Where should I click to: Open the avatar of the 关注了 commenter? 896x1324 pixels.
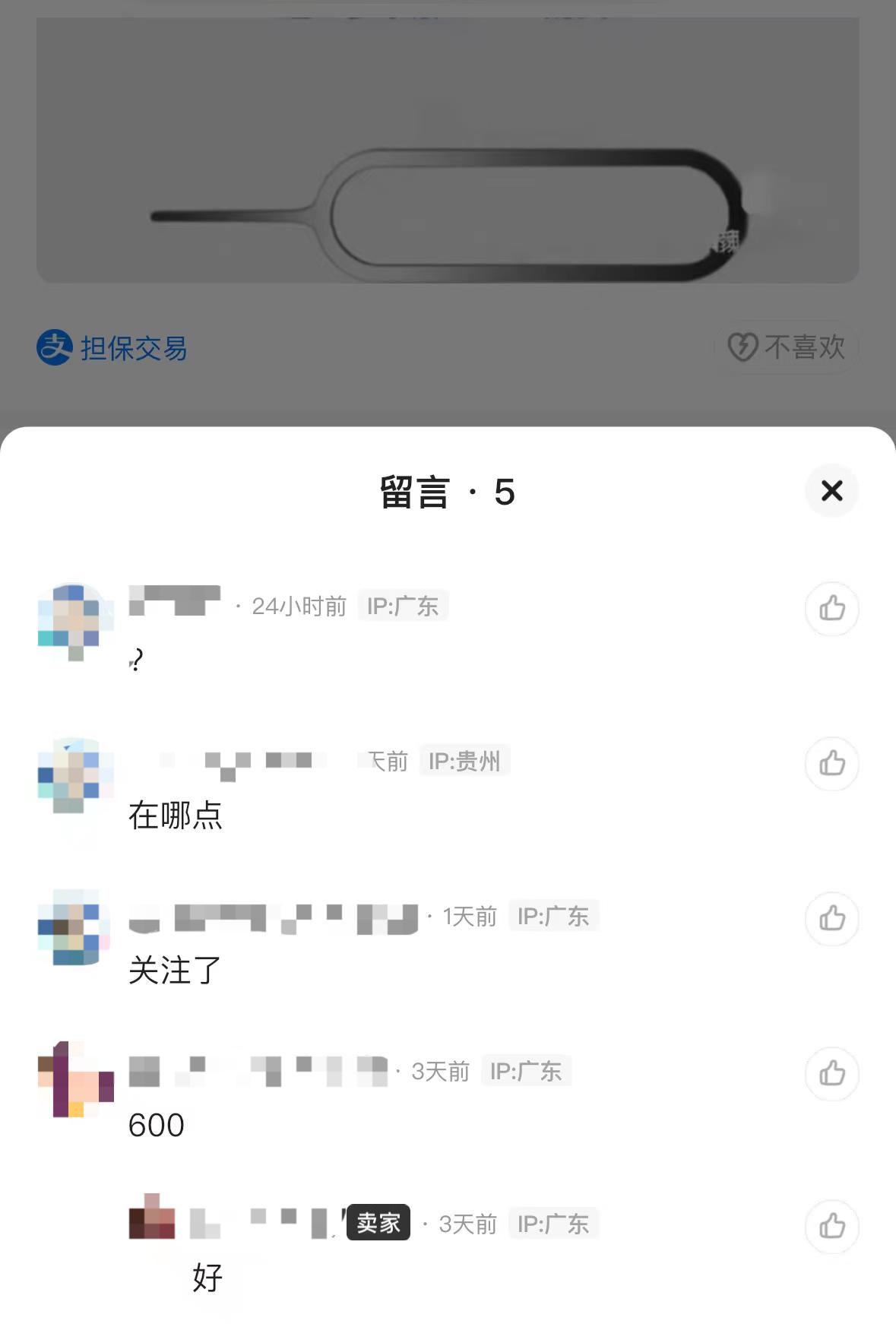74,927
